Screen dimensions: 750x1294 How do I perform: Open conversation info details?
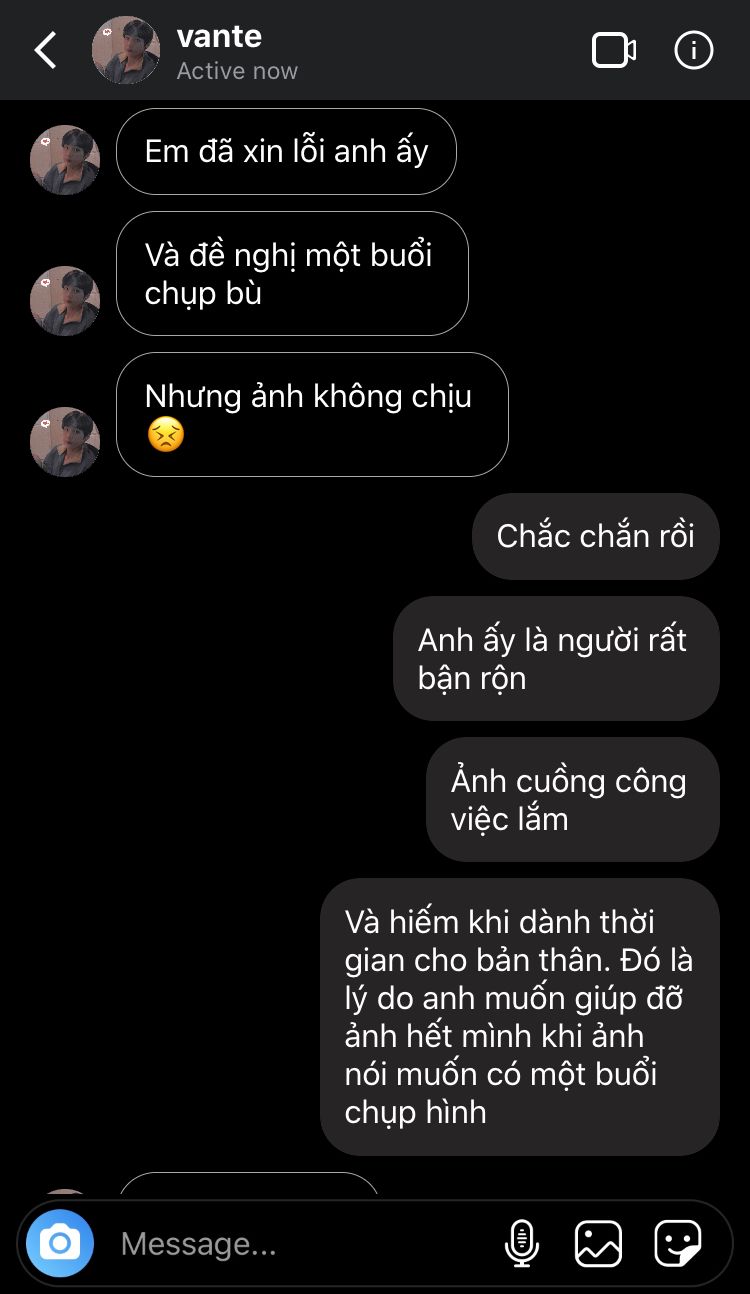(694, 50)
